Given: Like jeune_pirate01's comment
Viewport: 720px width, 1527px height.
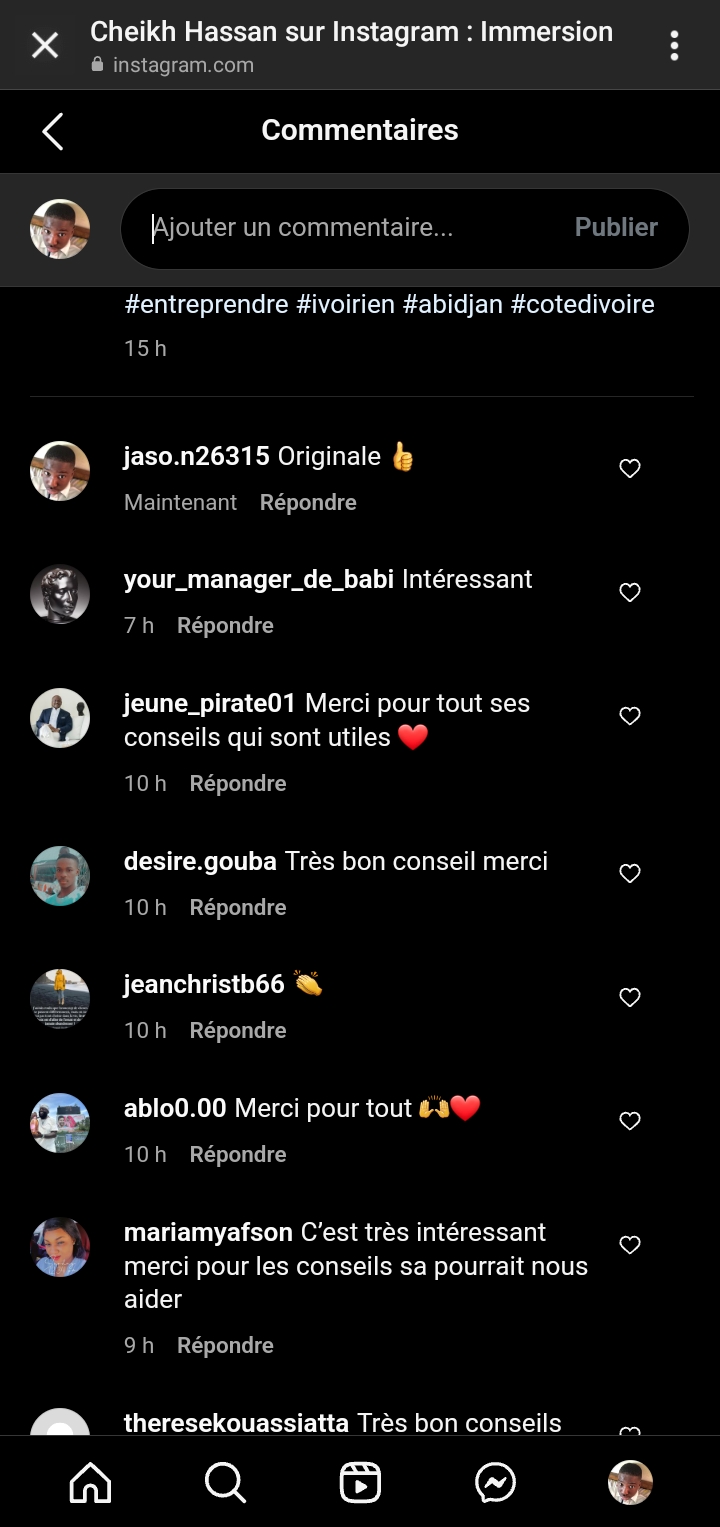Looking at the screenshot, I should [x=630, y=716].
